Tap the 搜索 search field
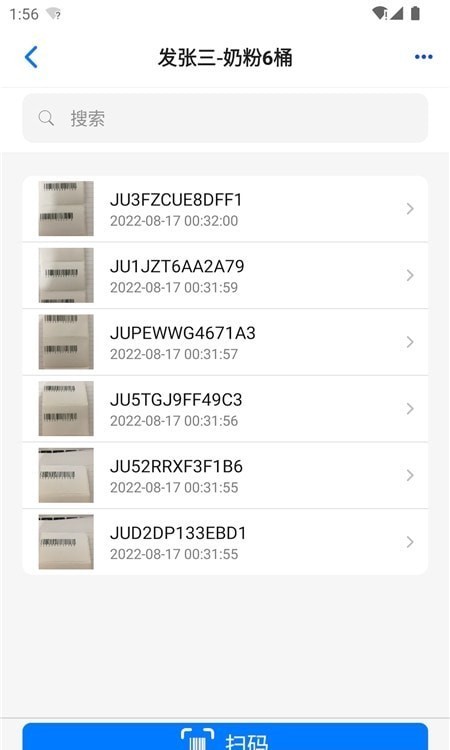Image resolution: width=450 pixels, height=750 pixels. click(225, 118)
